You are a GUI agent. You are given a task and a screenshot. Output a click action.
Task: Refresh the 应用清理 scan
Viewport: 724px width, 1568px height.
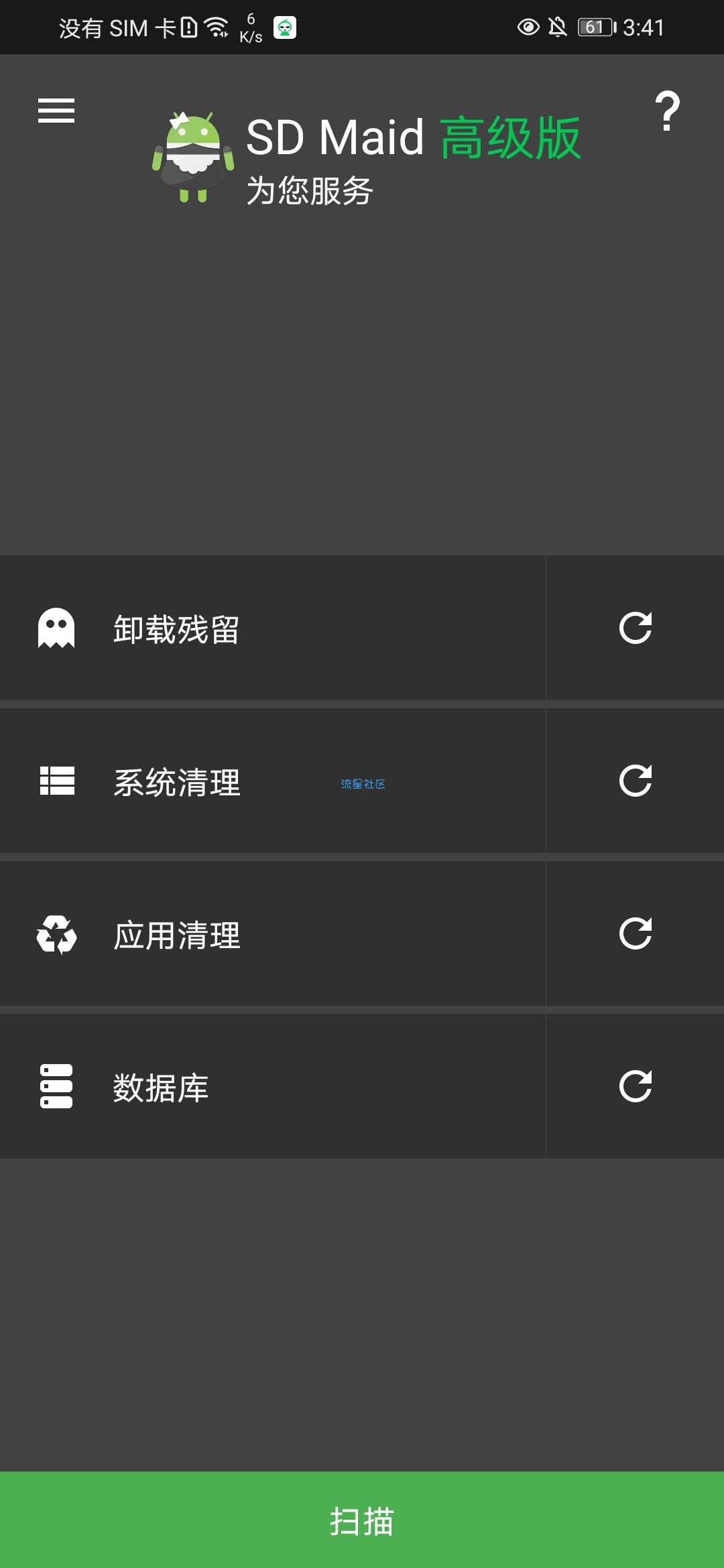[635, 934]
